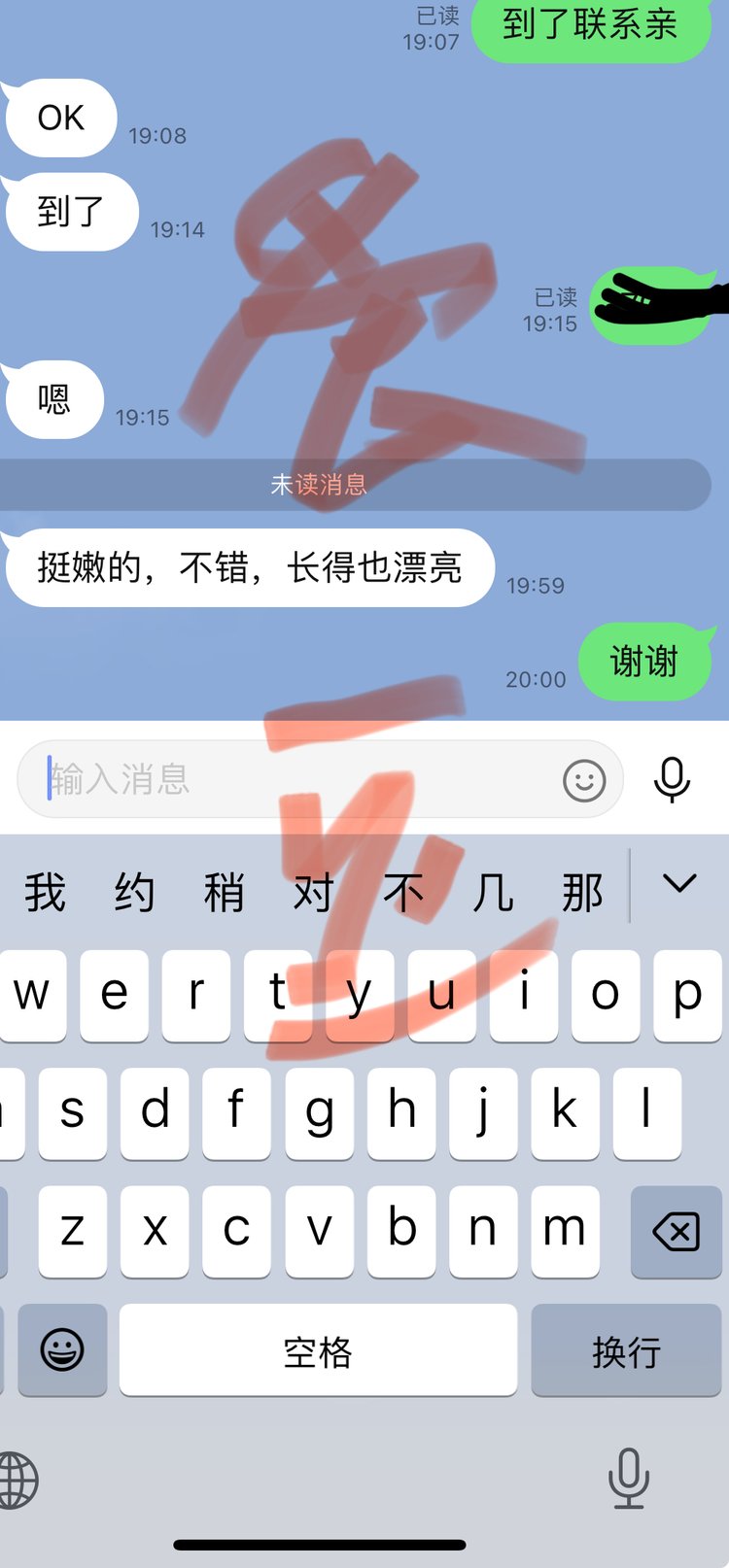Select suggestion word 我
Screen dimensions: 729x1568
[45, 892]
